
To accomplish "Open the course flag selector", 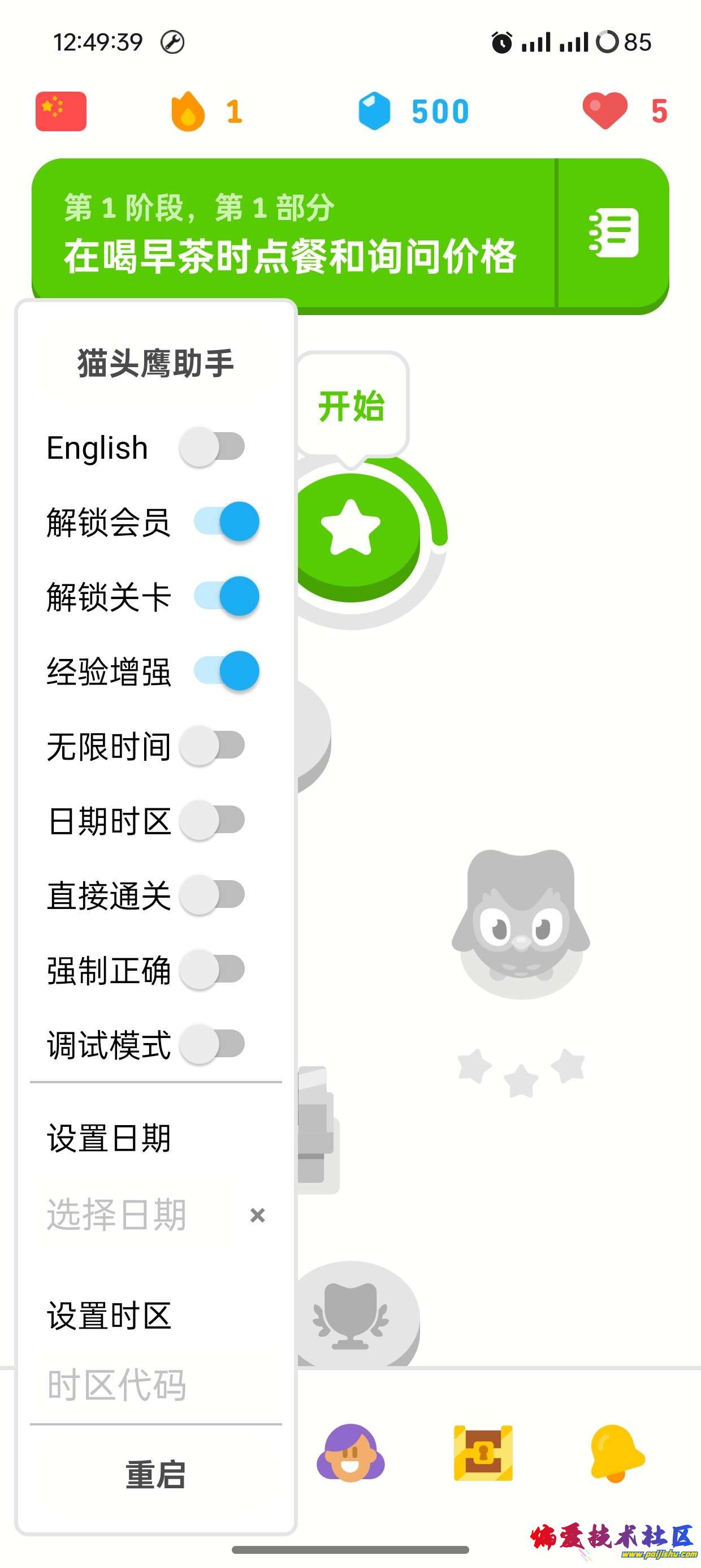I will pyautogui.click(x=61, y=111).
